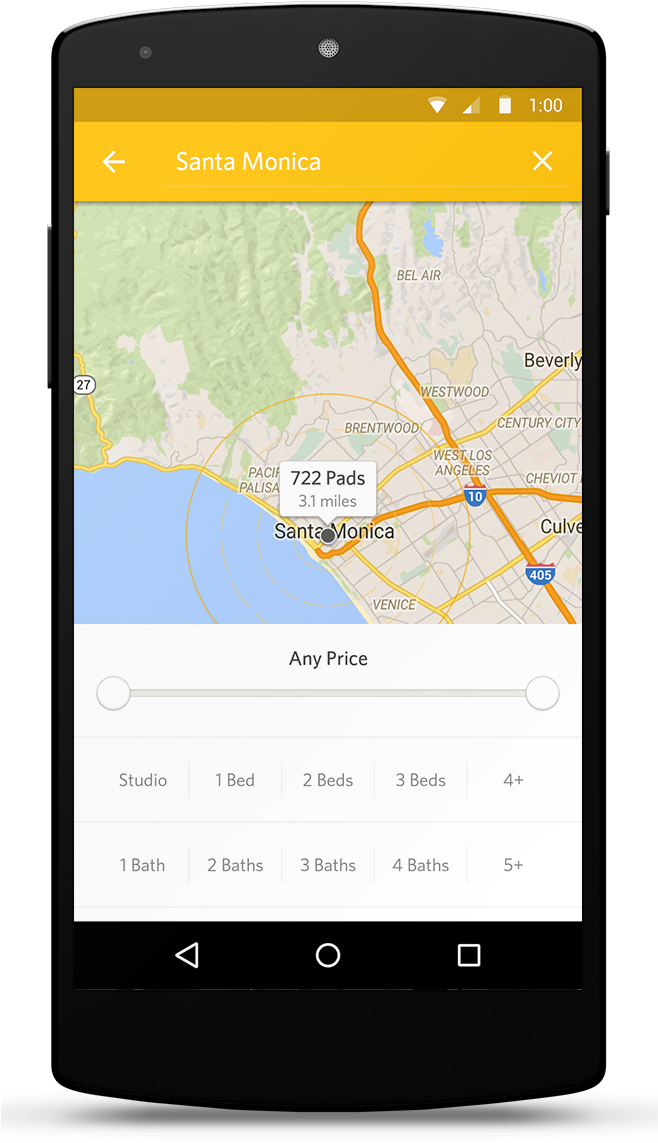658x1143 pixels.
Task: Tap the maximum price slider handle
Action: [542, 693]
